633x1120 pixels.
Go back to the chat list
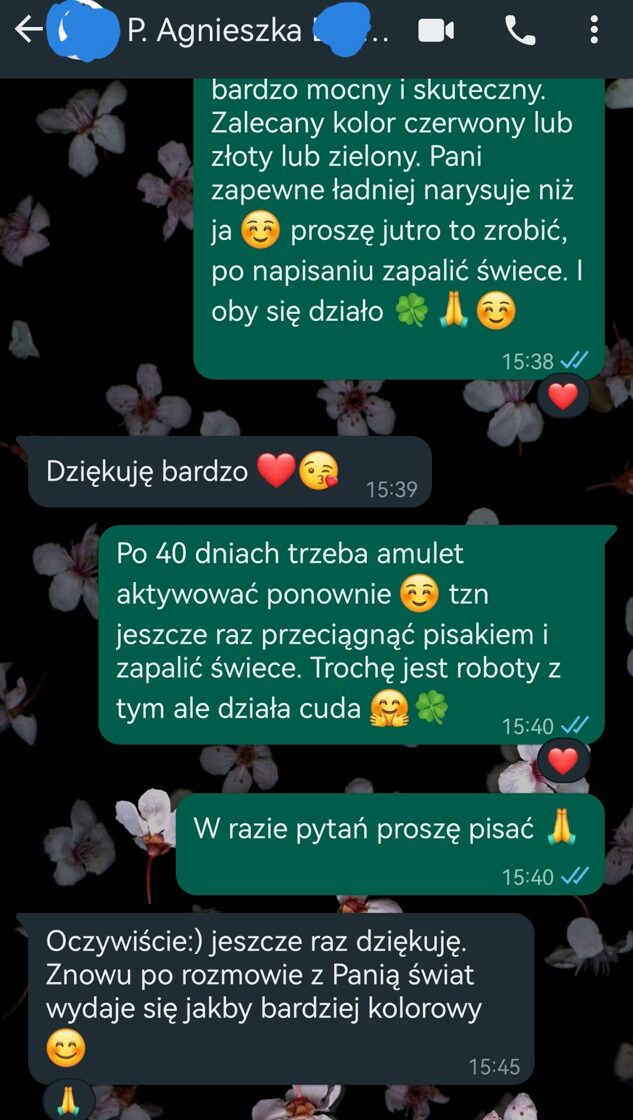click(27, 30)
